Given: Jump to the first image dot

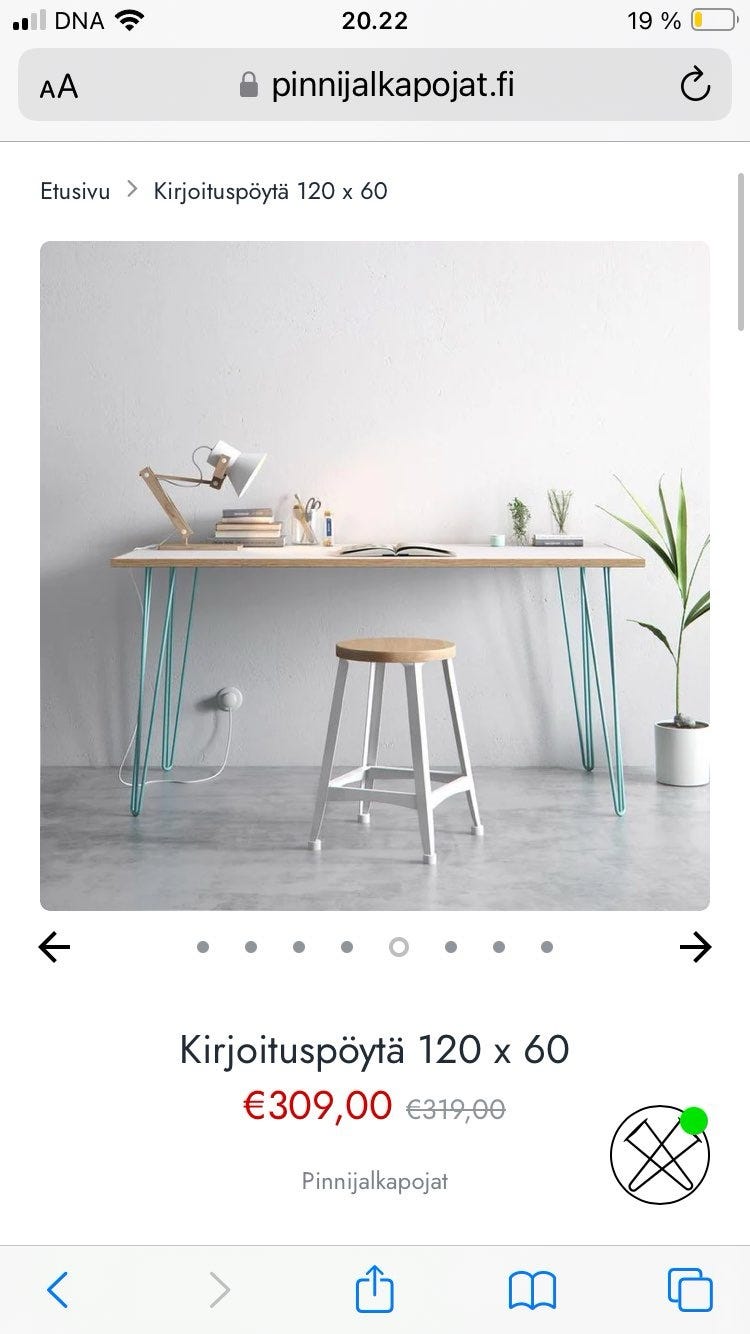Looking at the screenshot, I should (203, 947).
